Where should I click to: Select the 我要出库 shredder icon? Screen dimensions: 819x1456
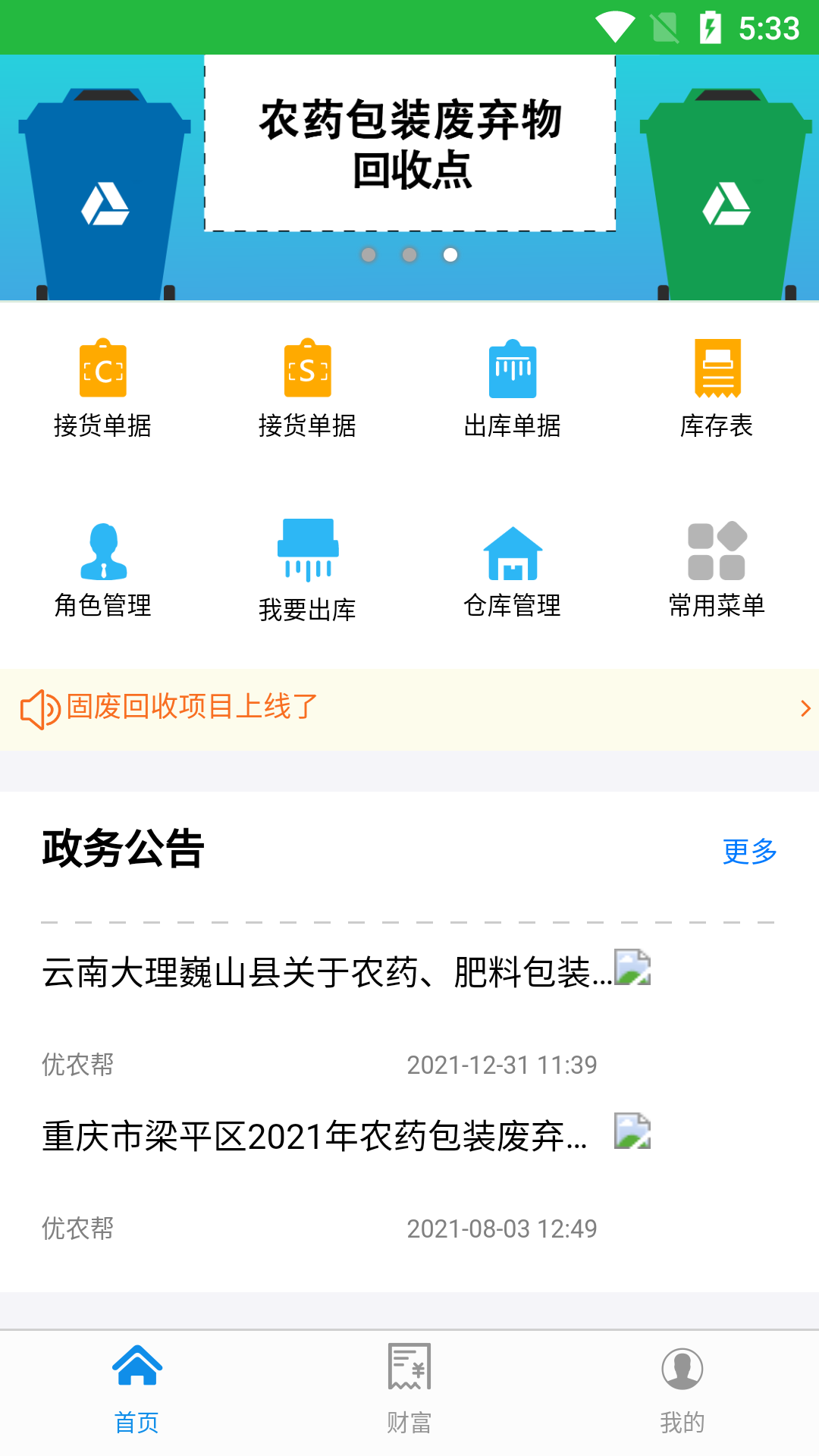pos(307,552)
